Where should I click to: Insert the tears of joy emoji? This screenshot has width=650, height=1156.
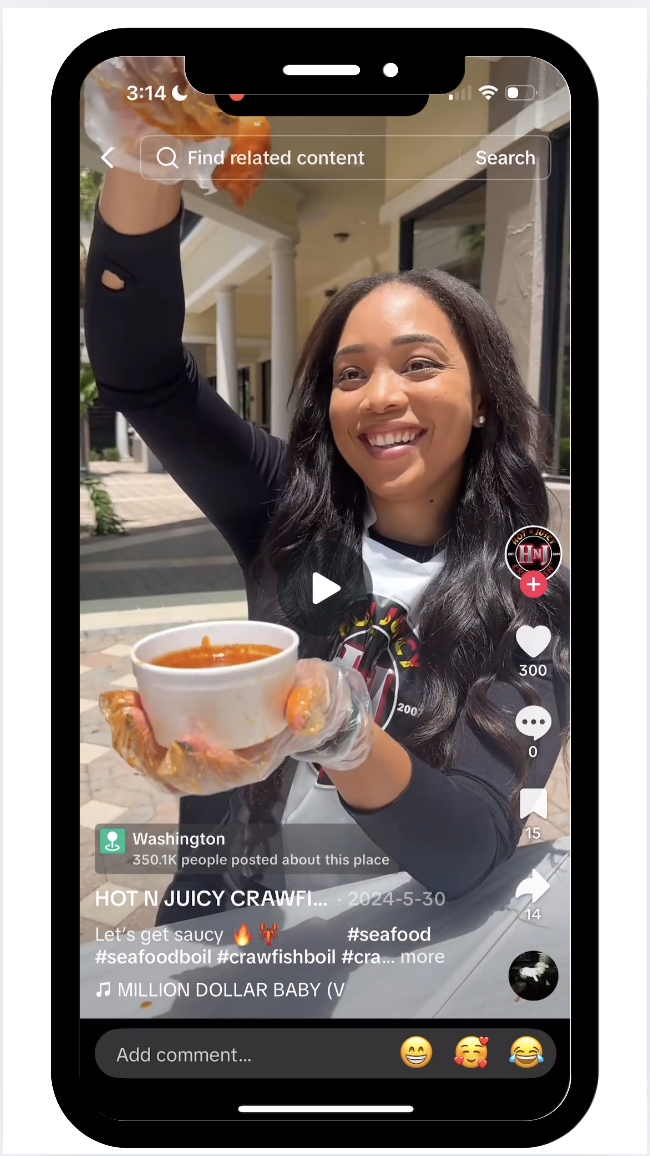click(x=525, y=1053)
